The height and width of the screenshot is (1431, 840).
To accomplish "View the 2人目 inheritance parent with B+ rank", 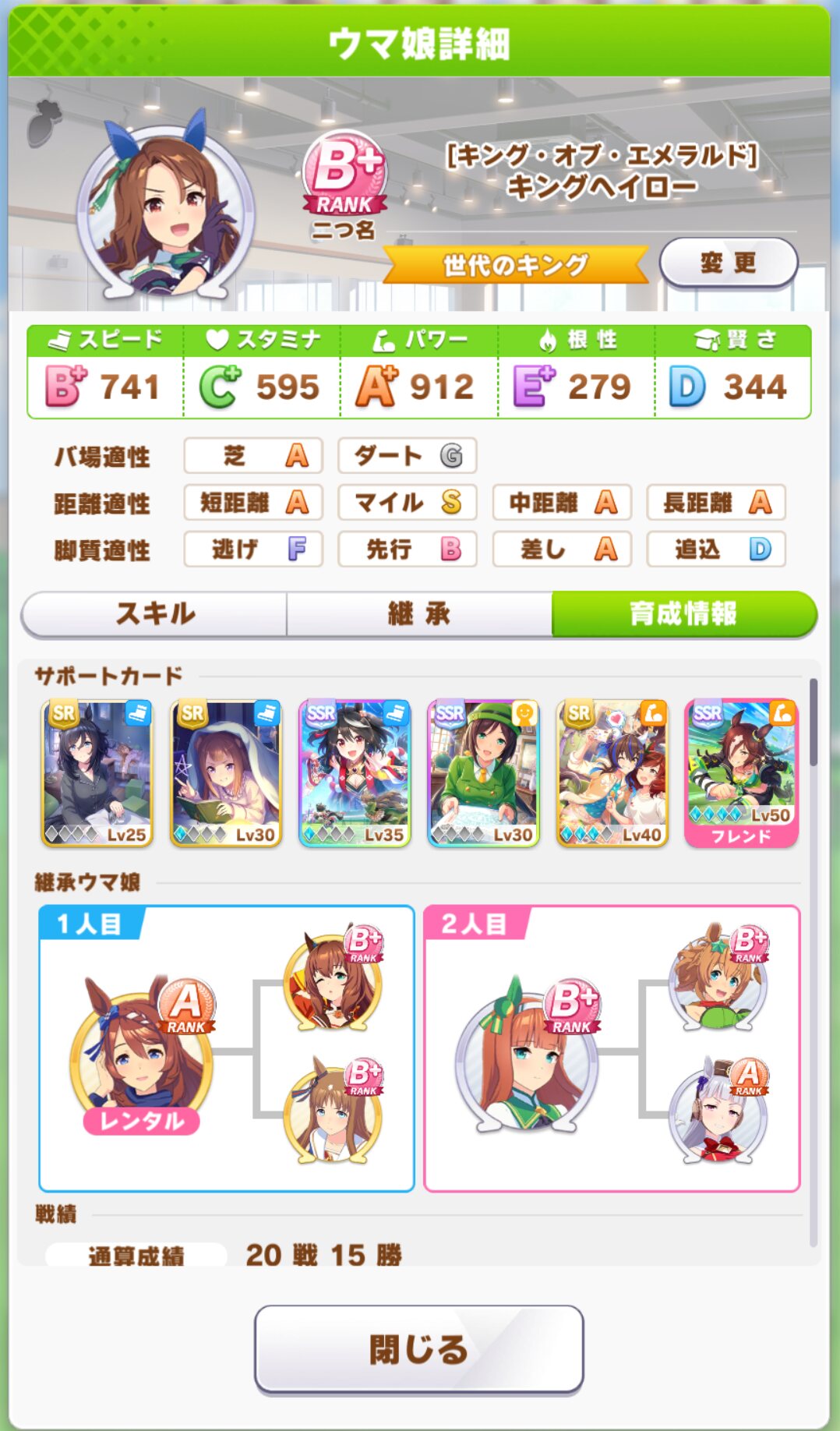I will click(527, 1052).
